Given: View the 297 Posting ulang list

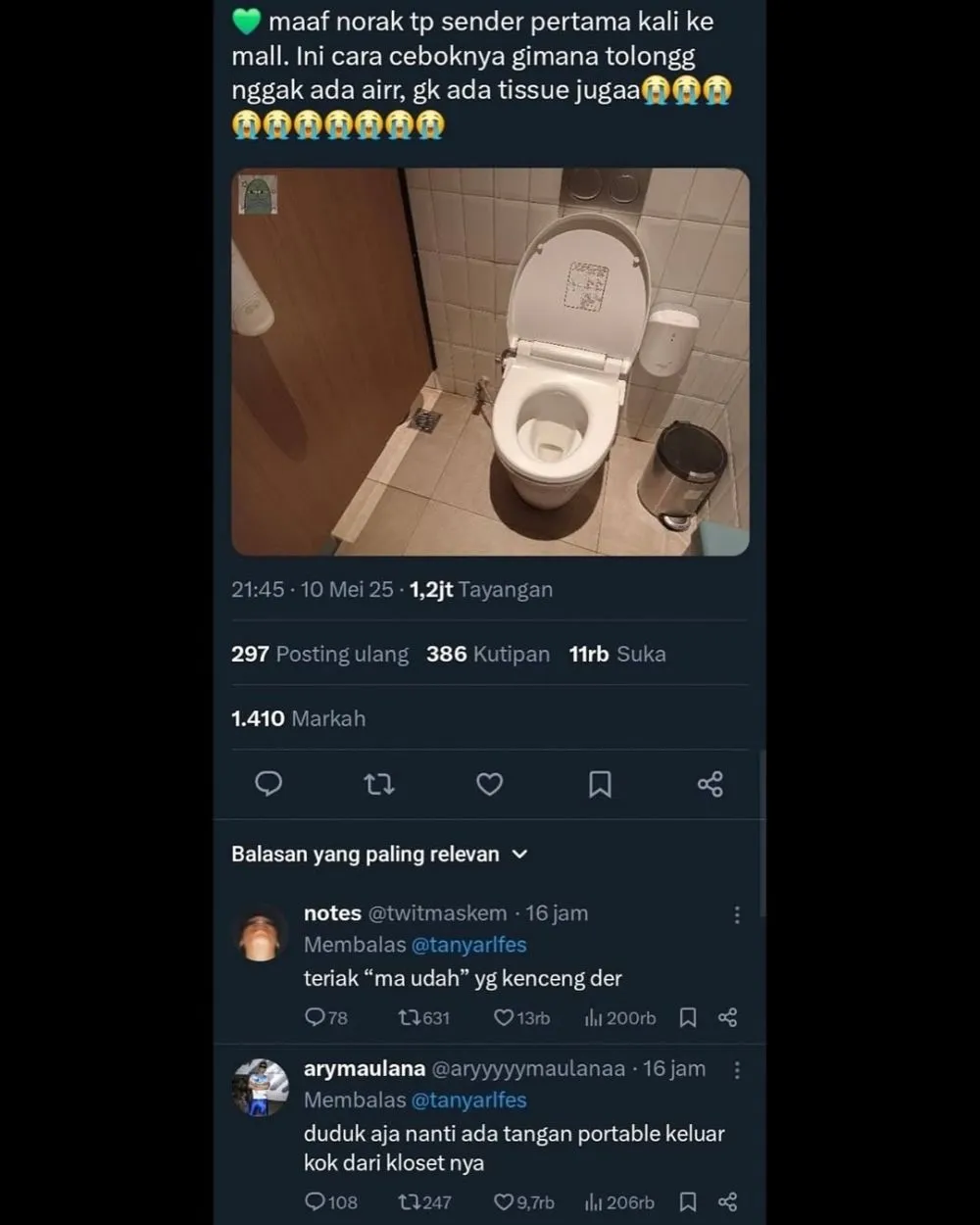Looking at the screenshot, I should coord(319,654).
